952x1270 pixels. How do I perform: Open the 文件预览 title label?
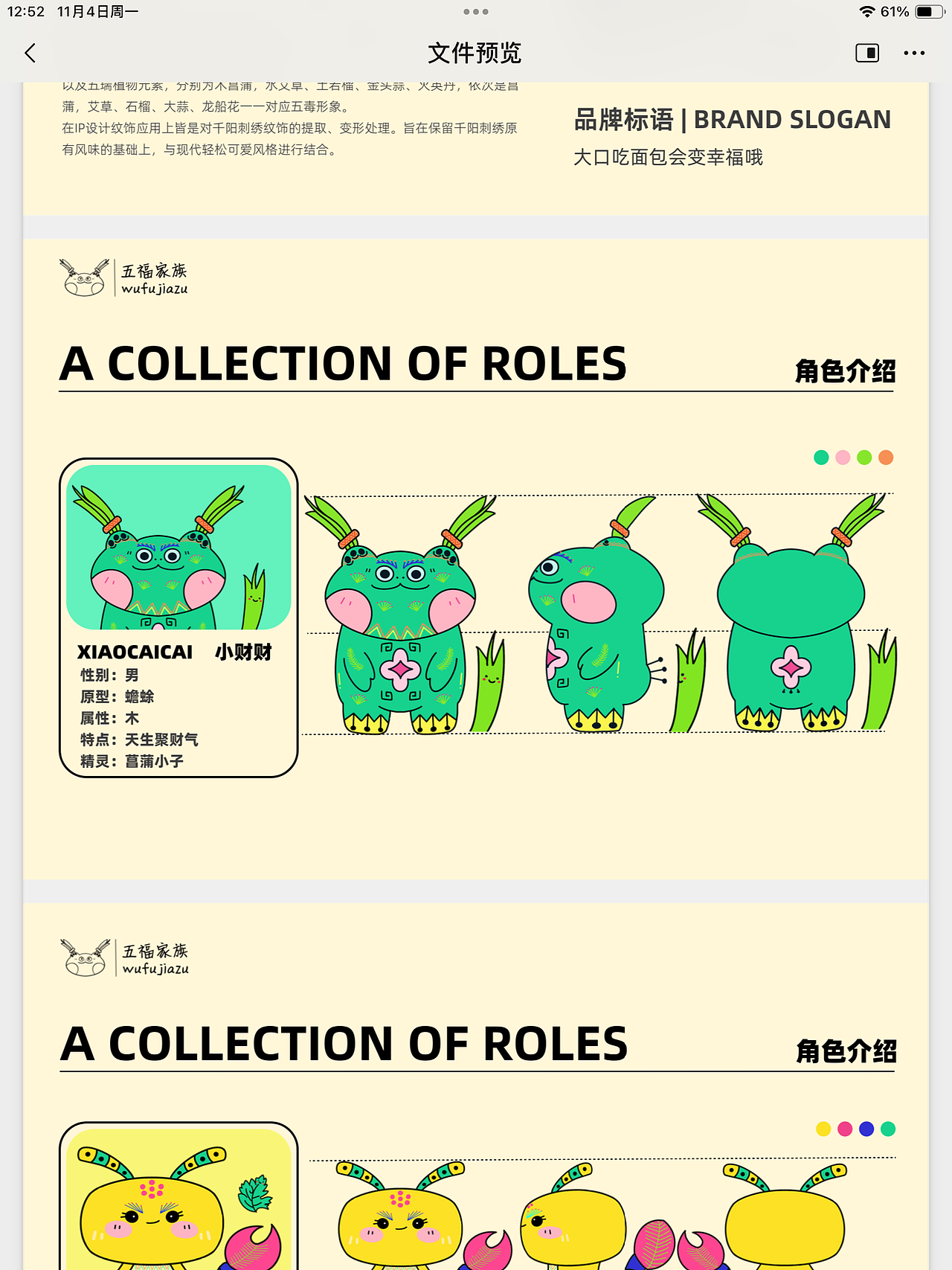475,53
